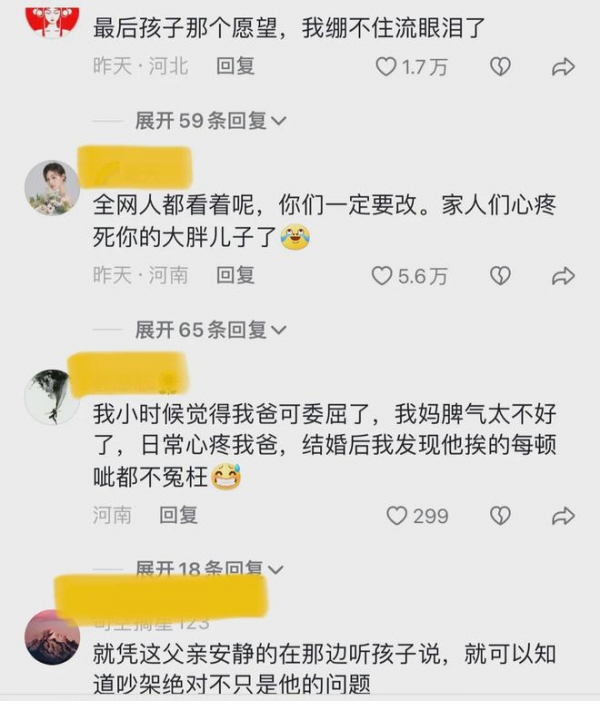Screen dimensions: 600x701
Task: Reply to the 河北 comment
Action: click(236, 66)
